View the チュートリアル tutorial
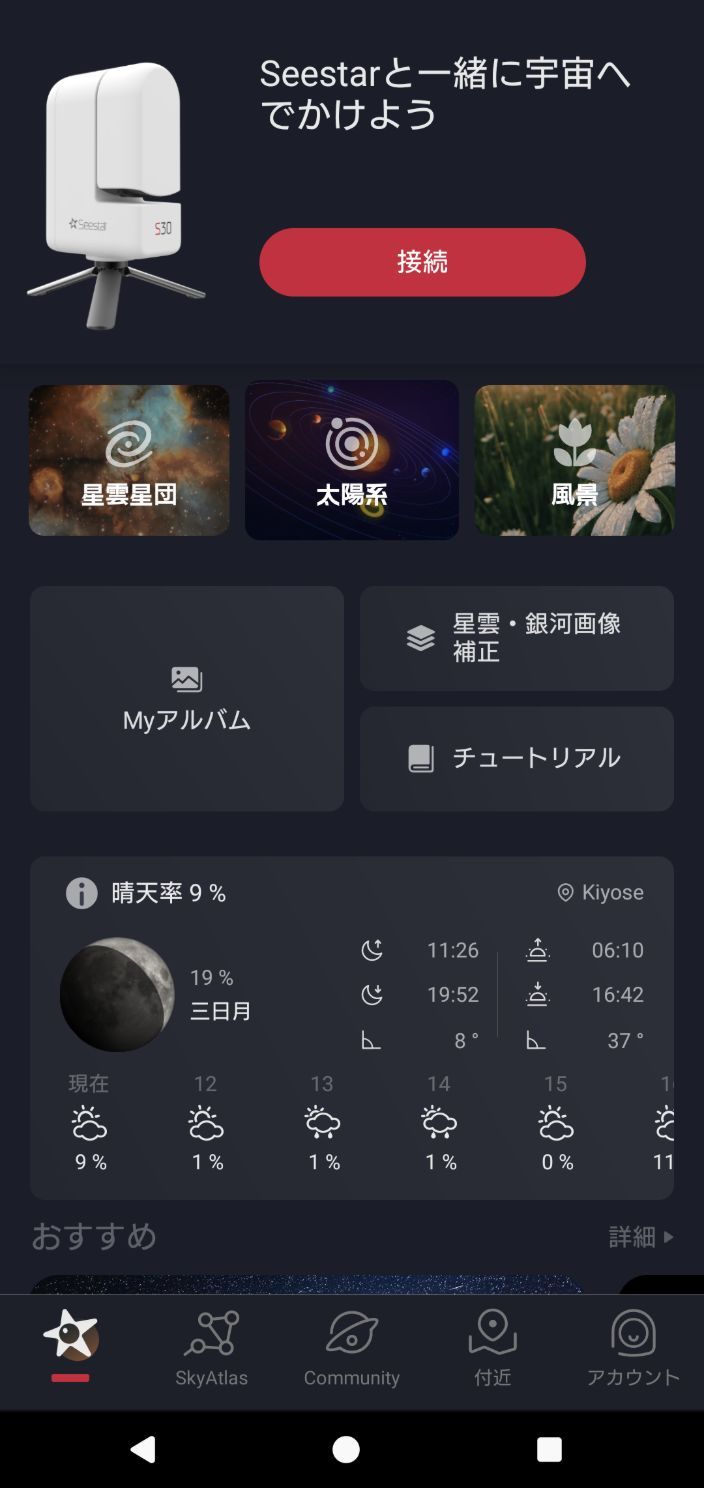The width and height of the screenshot is (704, 1488). [x=517, y=758]
